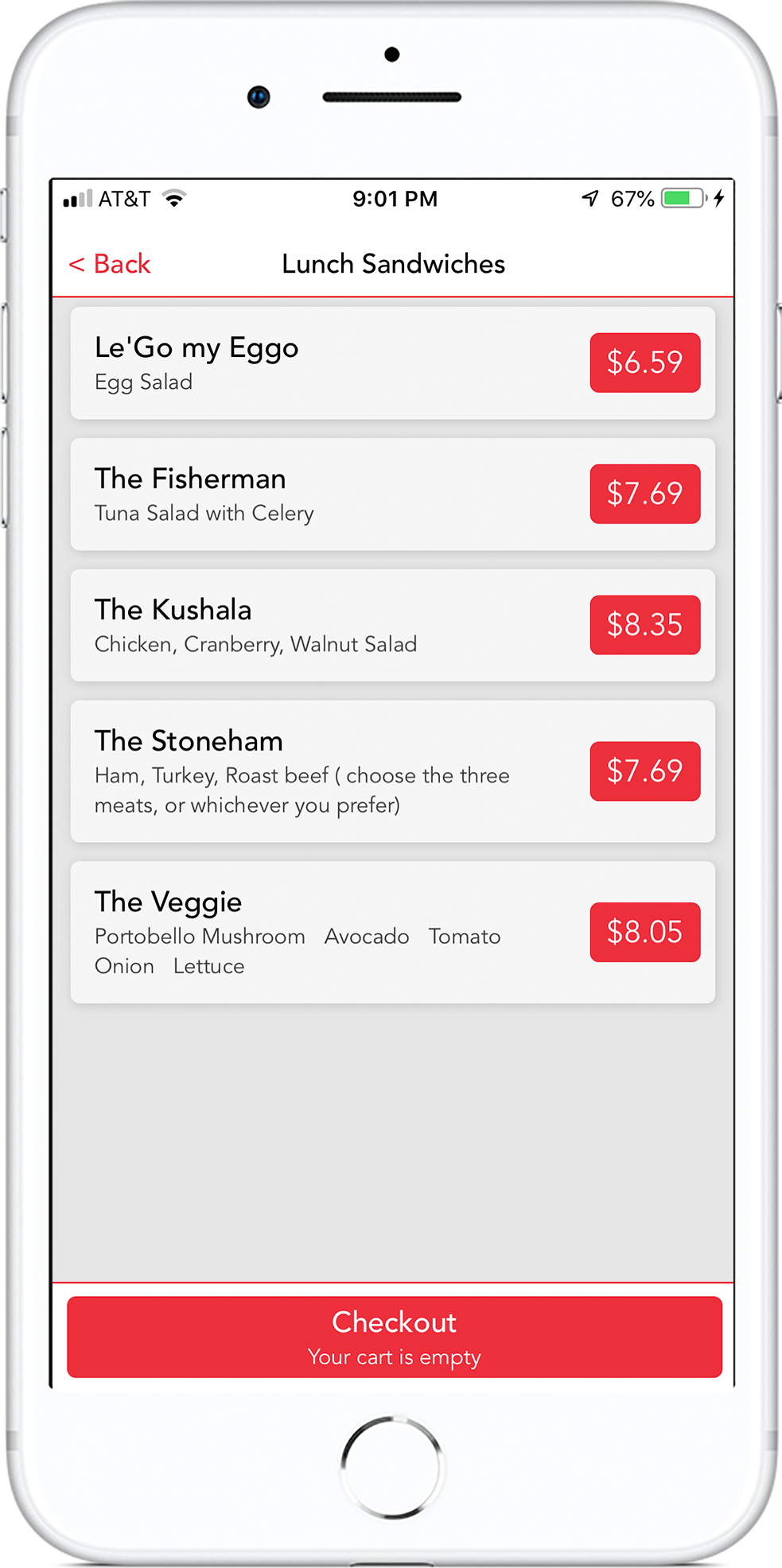Open The Fisherman menu item

[x=318, y=494]
